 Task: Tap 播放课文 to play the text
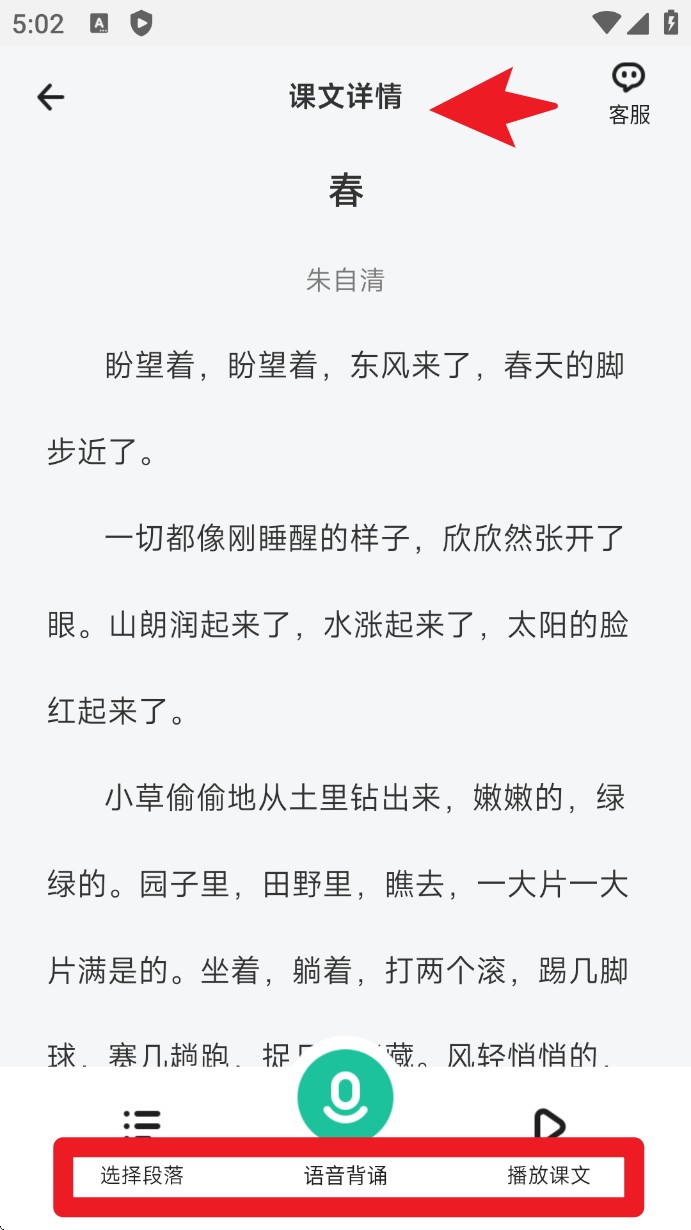click(548, 1148)
